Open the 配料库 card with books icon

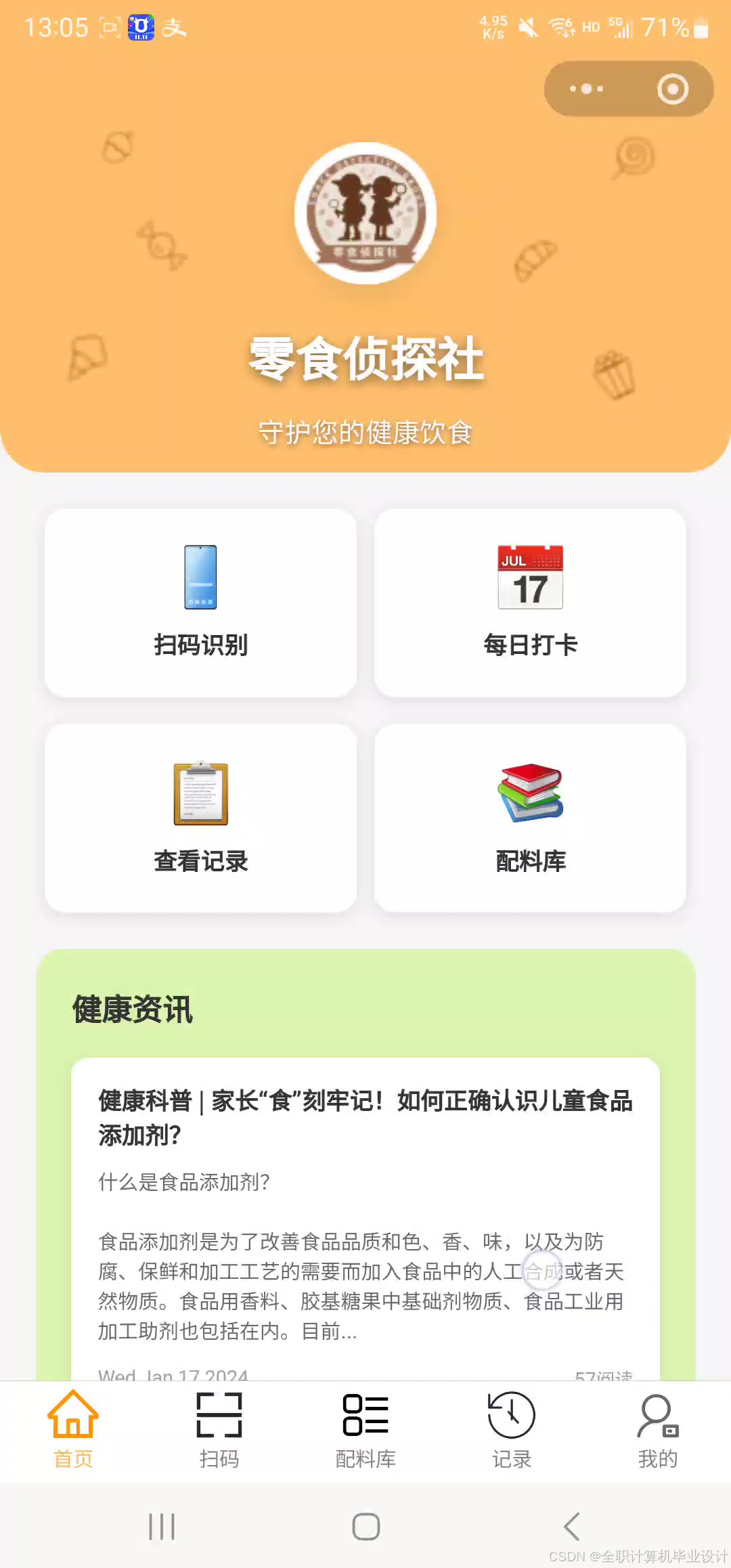click(530, 818)
